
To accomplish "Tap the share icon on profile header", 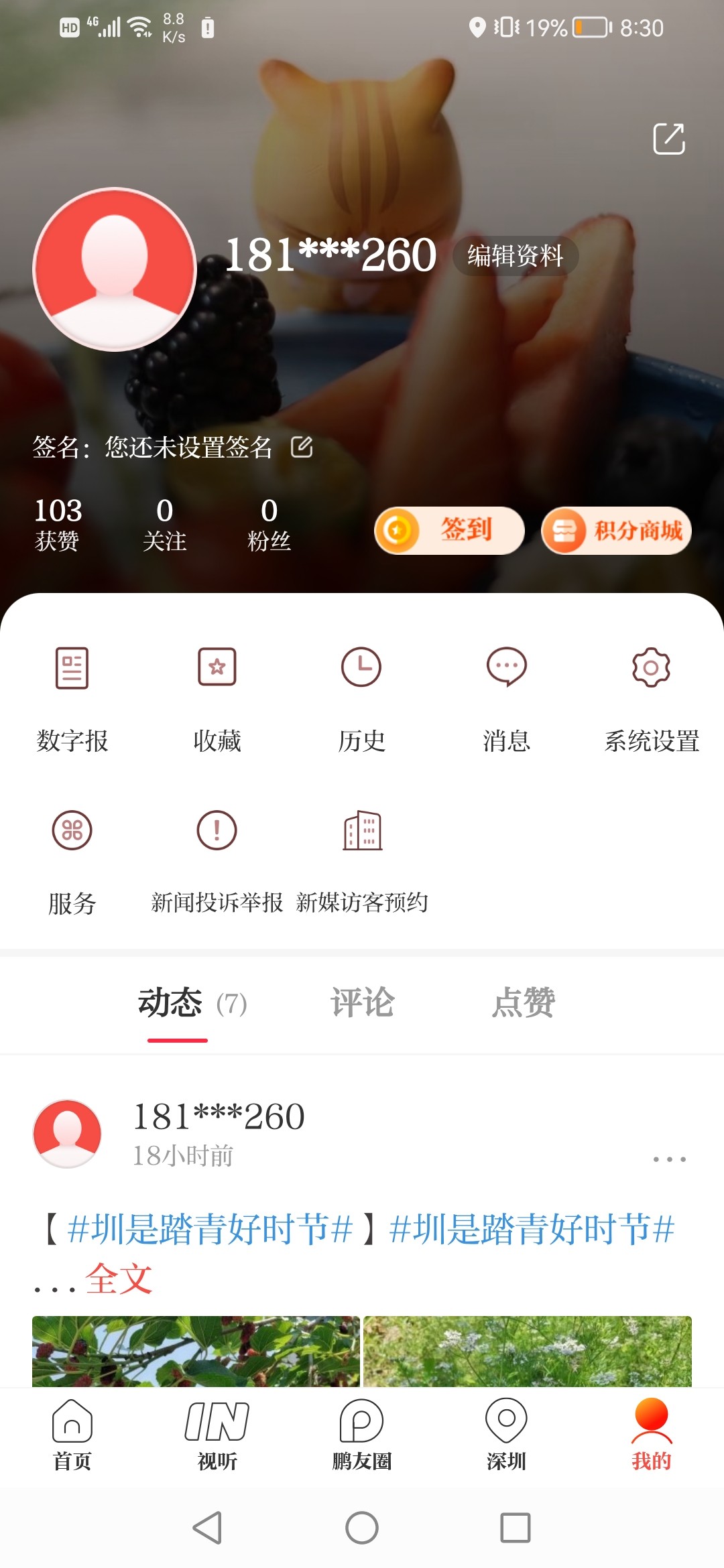I will pos(668,139).
